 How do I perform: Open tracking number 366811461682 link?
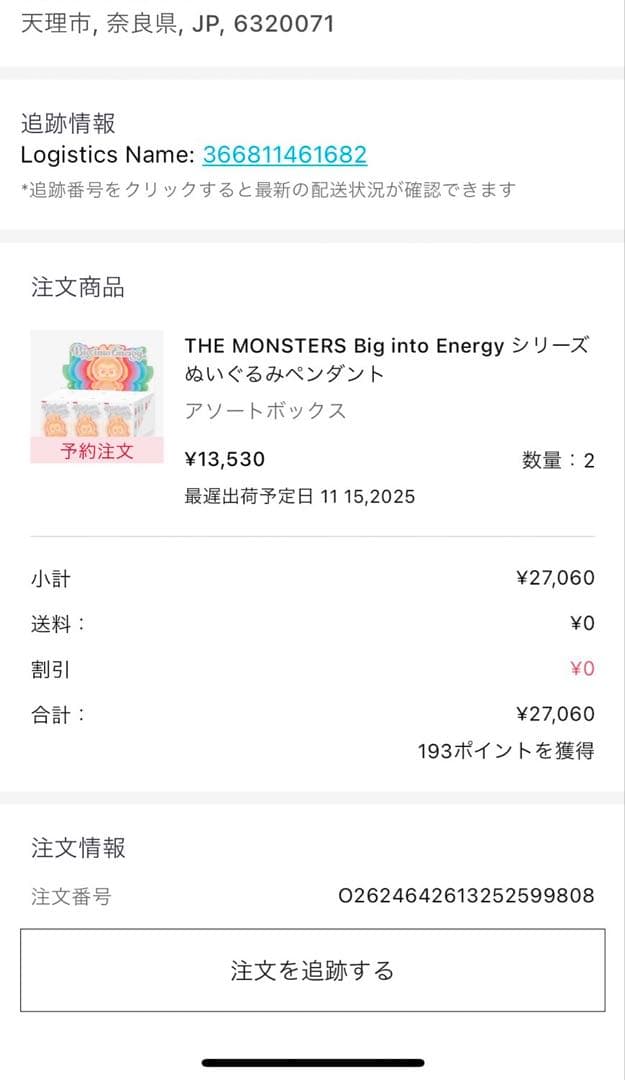pyautogui.click(x=285, y=155)
